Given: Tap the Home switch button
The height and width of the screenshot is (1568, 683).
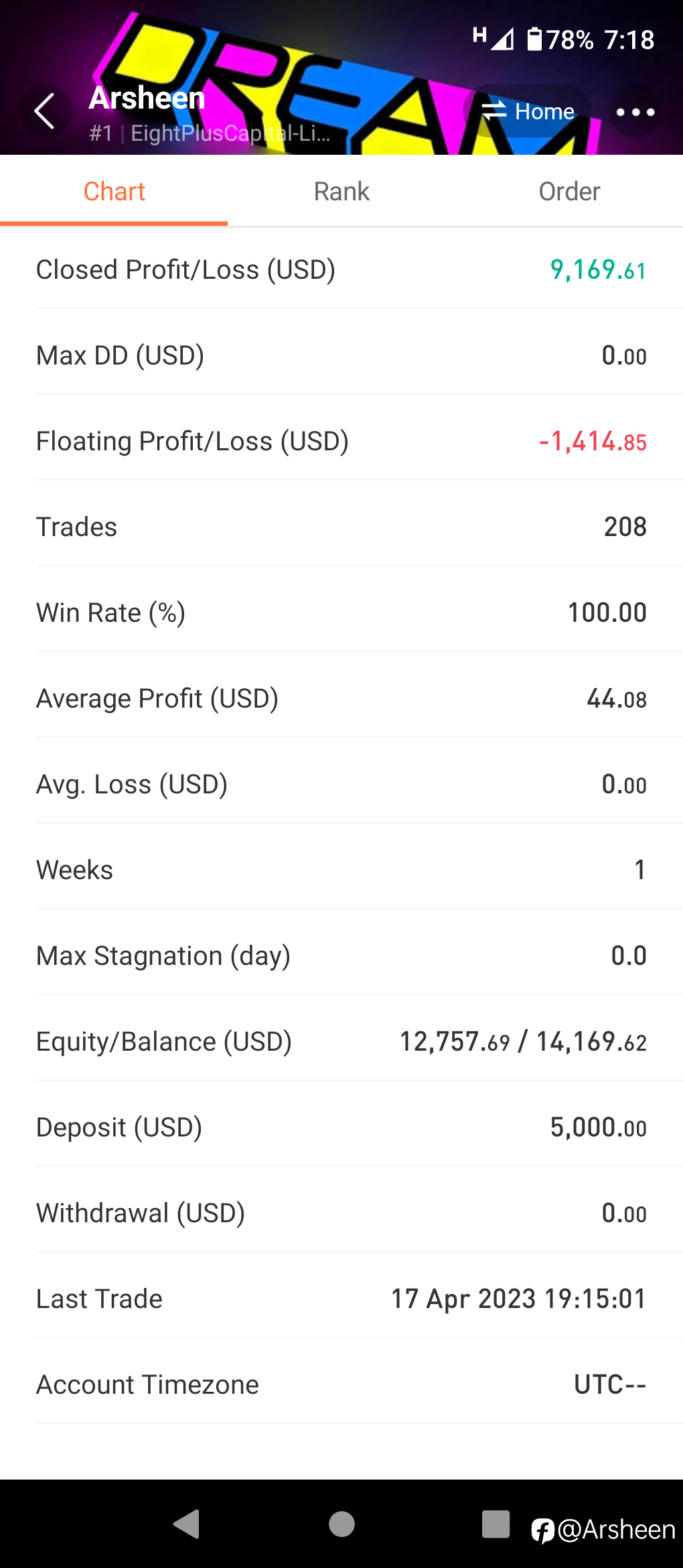Looking at the screenshot, I should pos(528,111).
